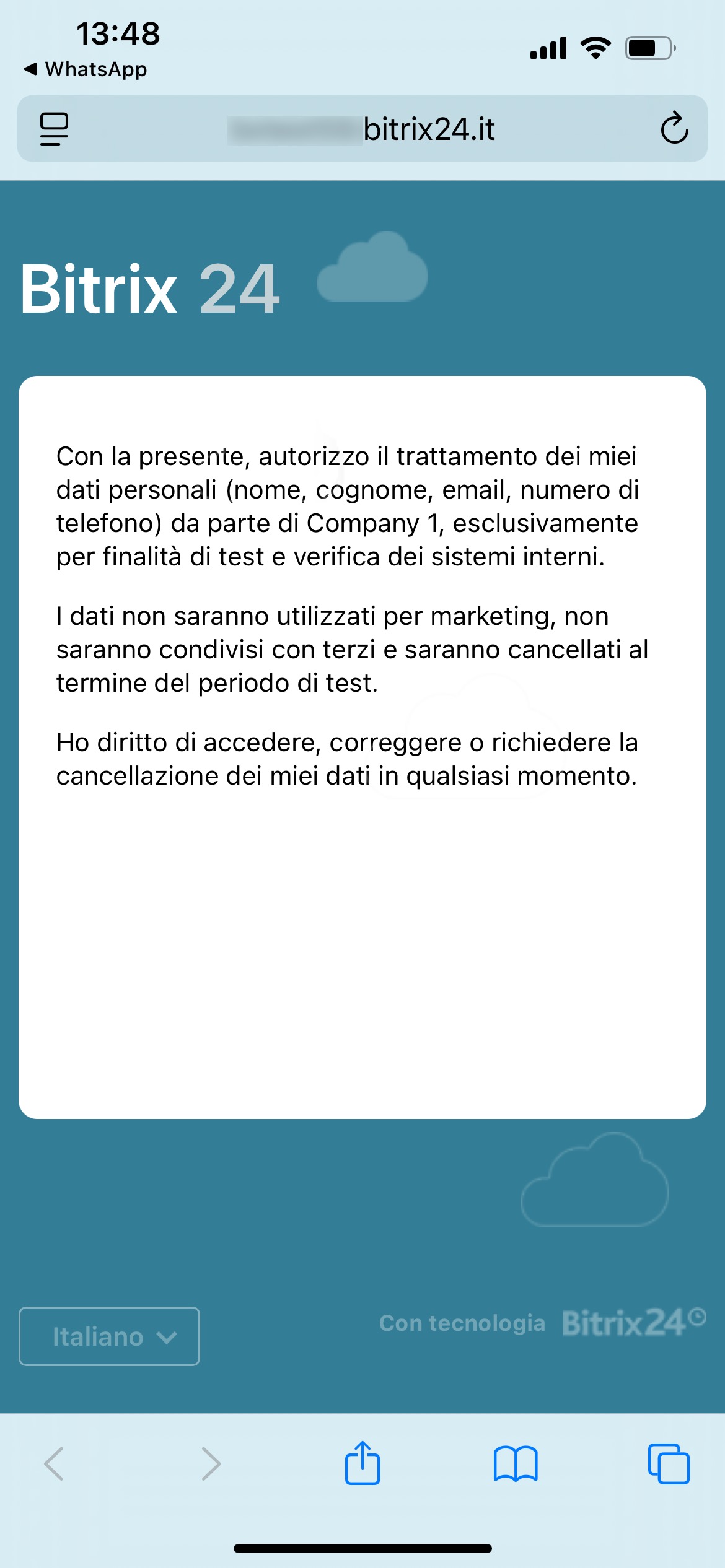Open Safari bookmarks

click(515, 1464)
